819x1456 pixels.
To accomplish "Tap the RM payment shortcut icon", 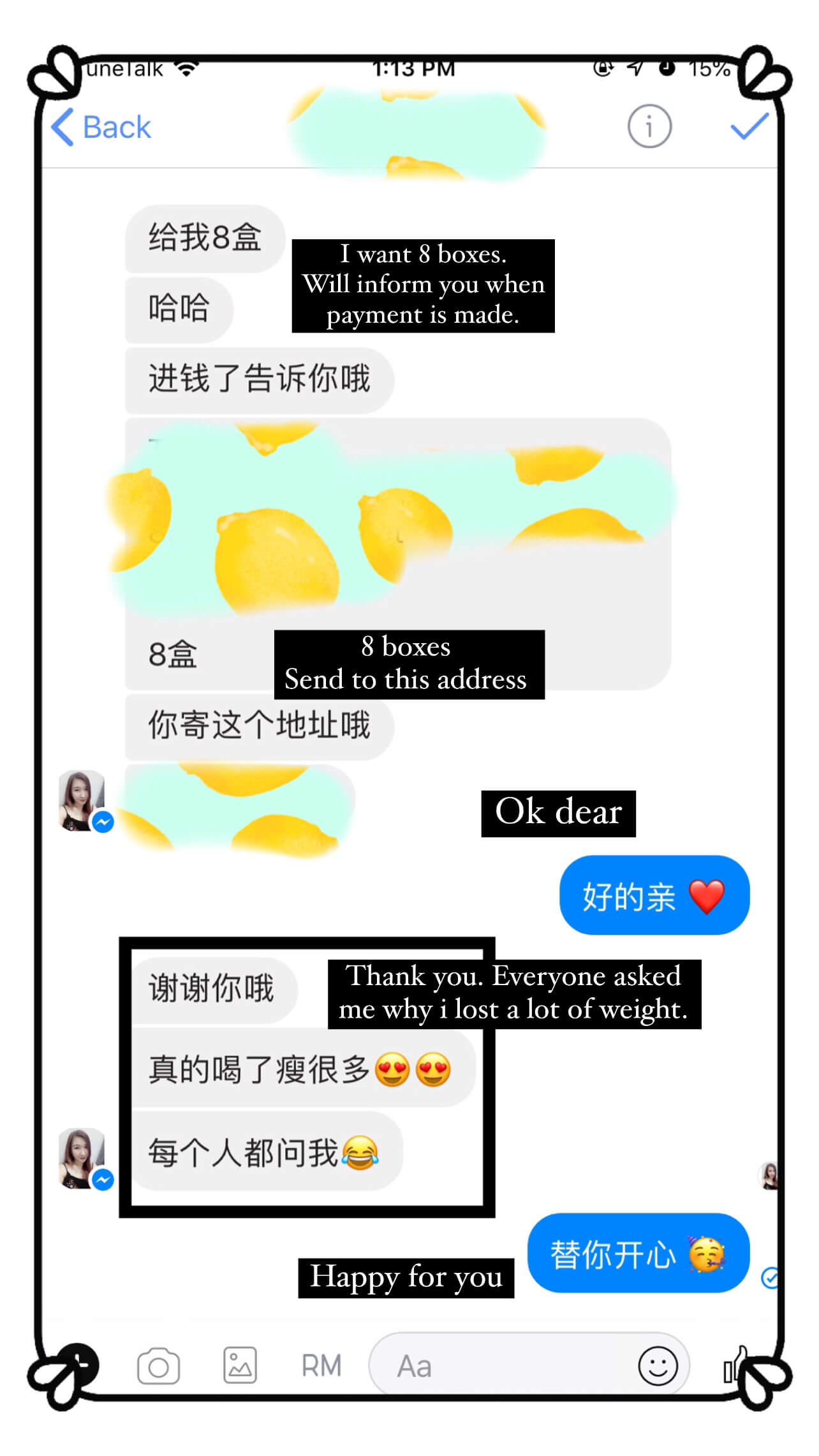I will (x=321, y=1364).
